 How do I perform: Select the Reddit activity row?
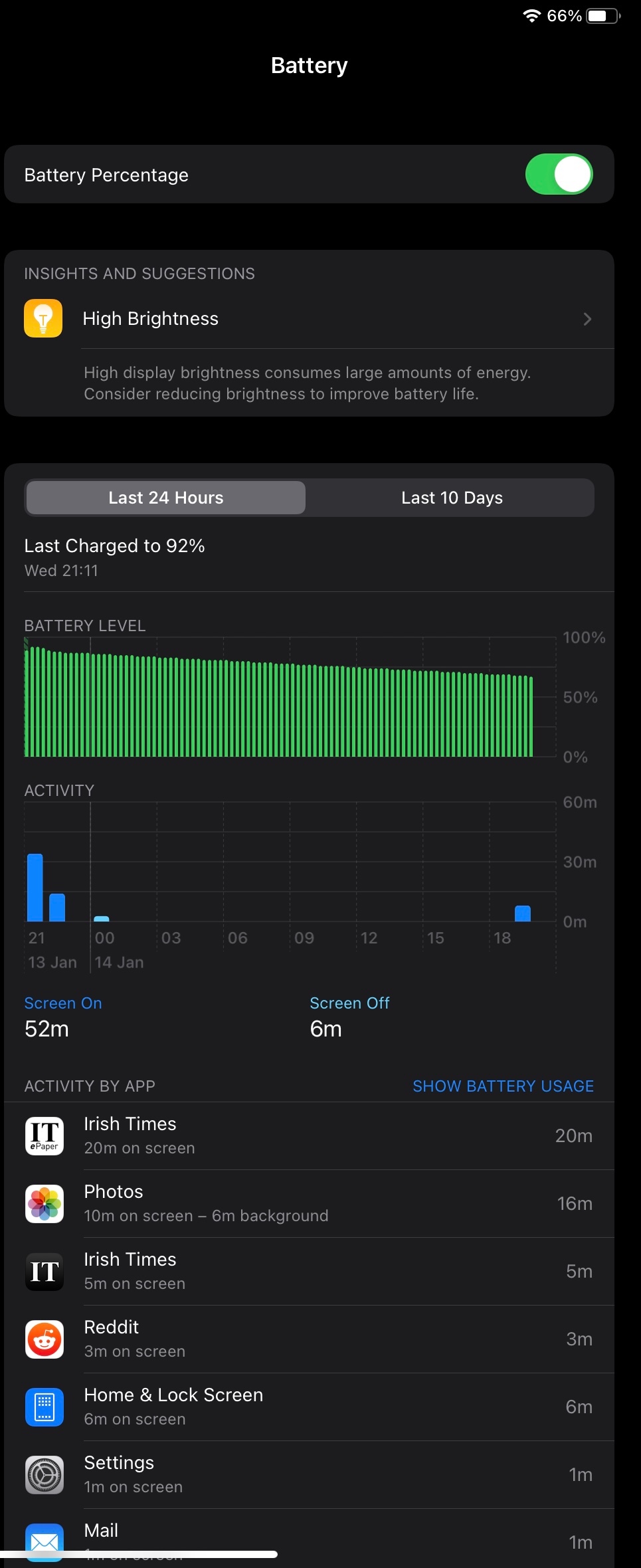click(x=309, y=1339)
